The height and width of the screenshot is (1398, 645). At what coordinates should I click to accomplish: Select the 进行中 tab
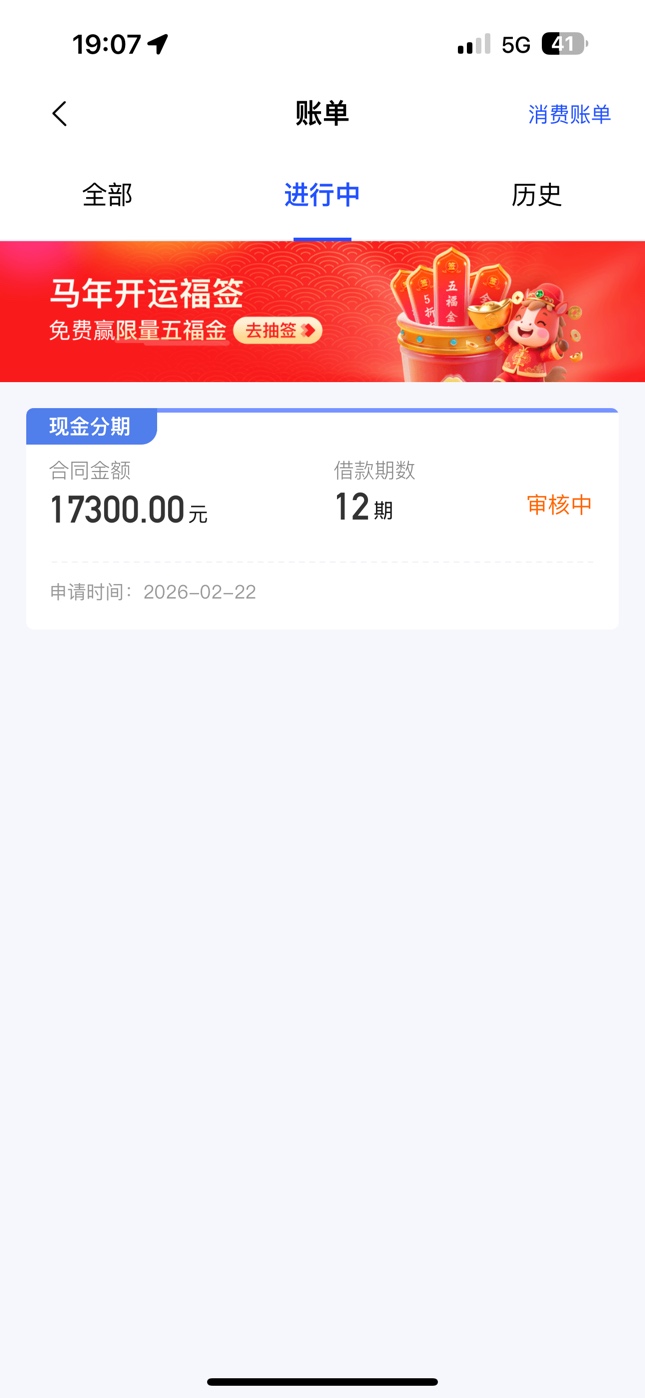pyautogui.click(x=322, y=195)
